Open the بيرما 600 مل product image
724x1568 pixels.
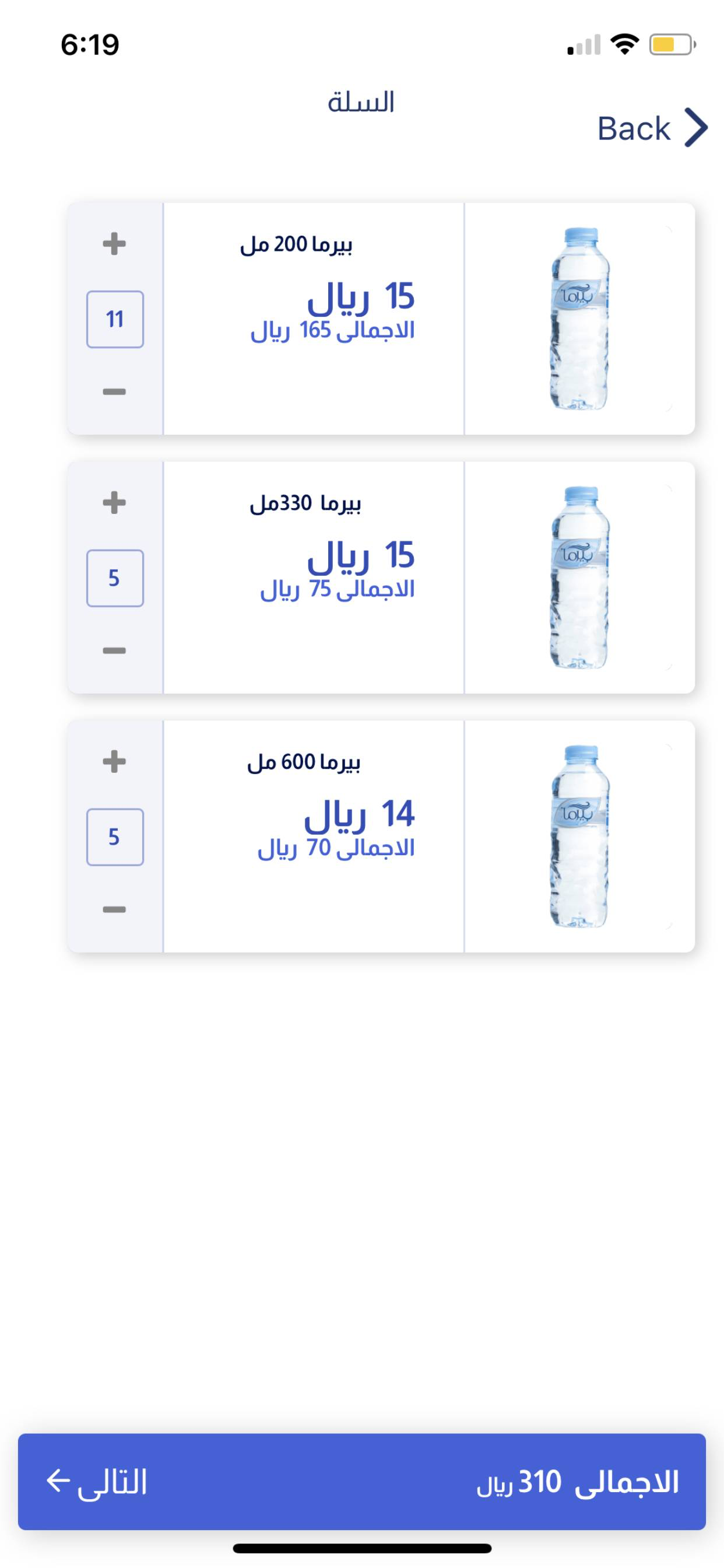(x=579, y=836)
